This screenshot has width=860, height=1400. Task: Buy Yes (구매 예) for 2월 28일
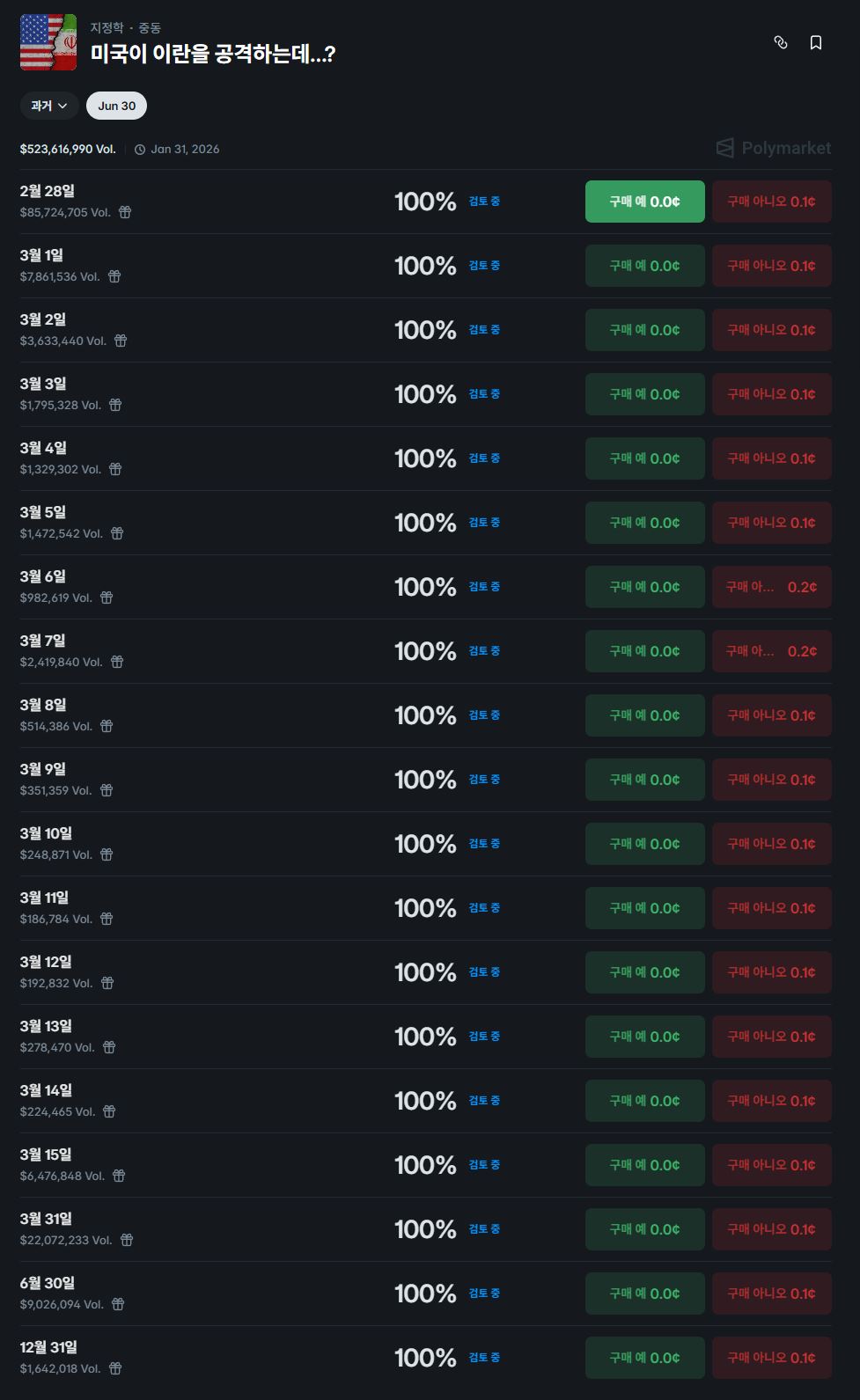(644, 202)
